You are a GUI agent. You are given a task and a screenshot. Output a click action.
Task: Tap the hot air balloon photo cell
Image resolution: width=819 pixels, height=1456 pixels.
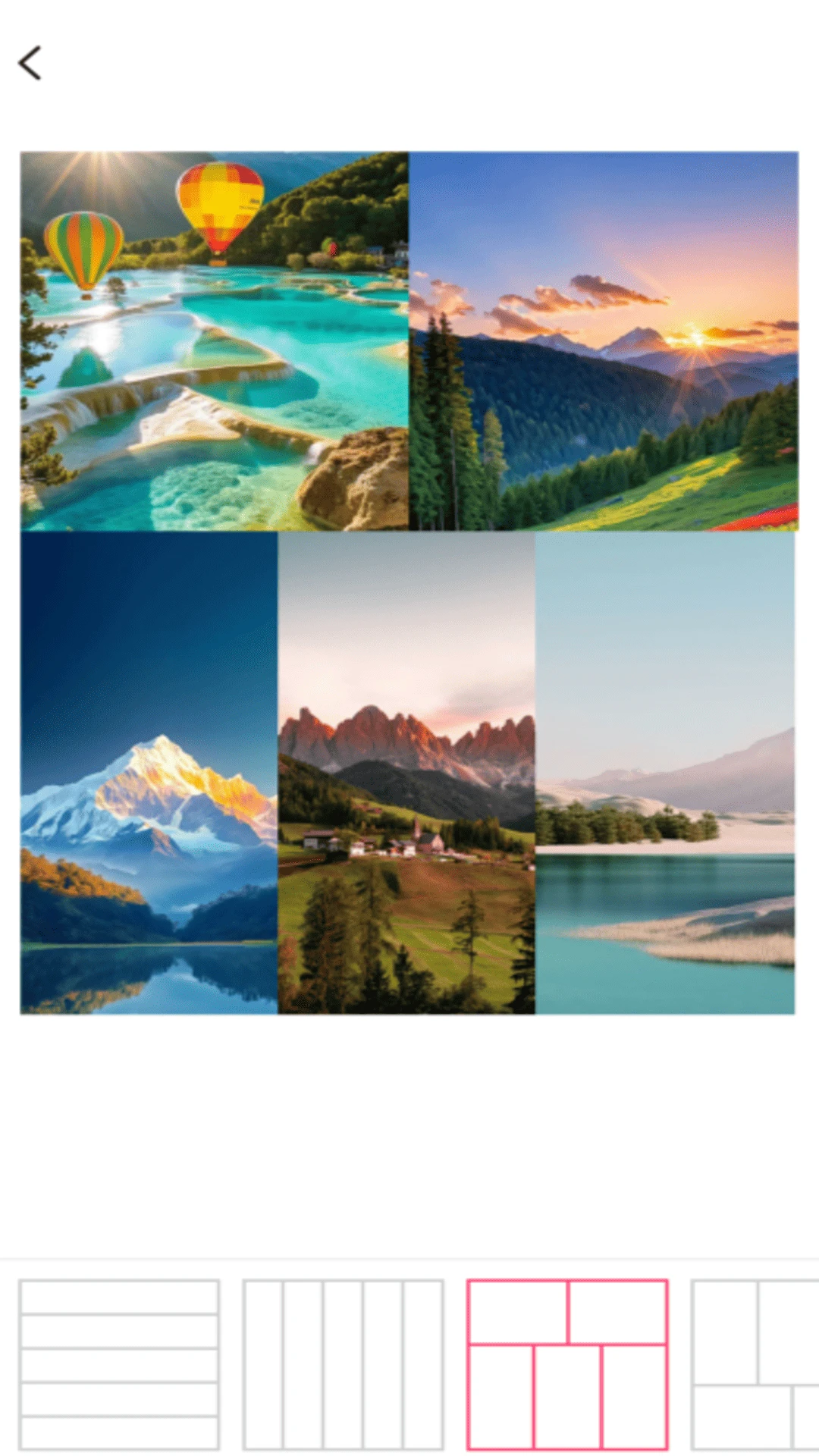coord(215,340)
